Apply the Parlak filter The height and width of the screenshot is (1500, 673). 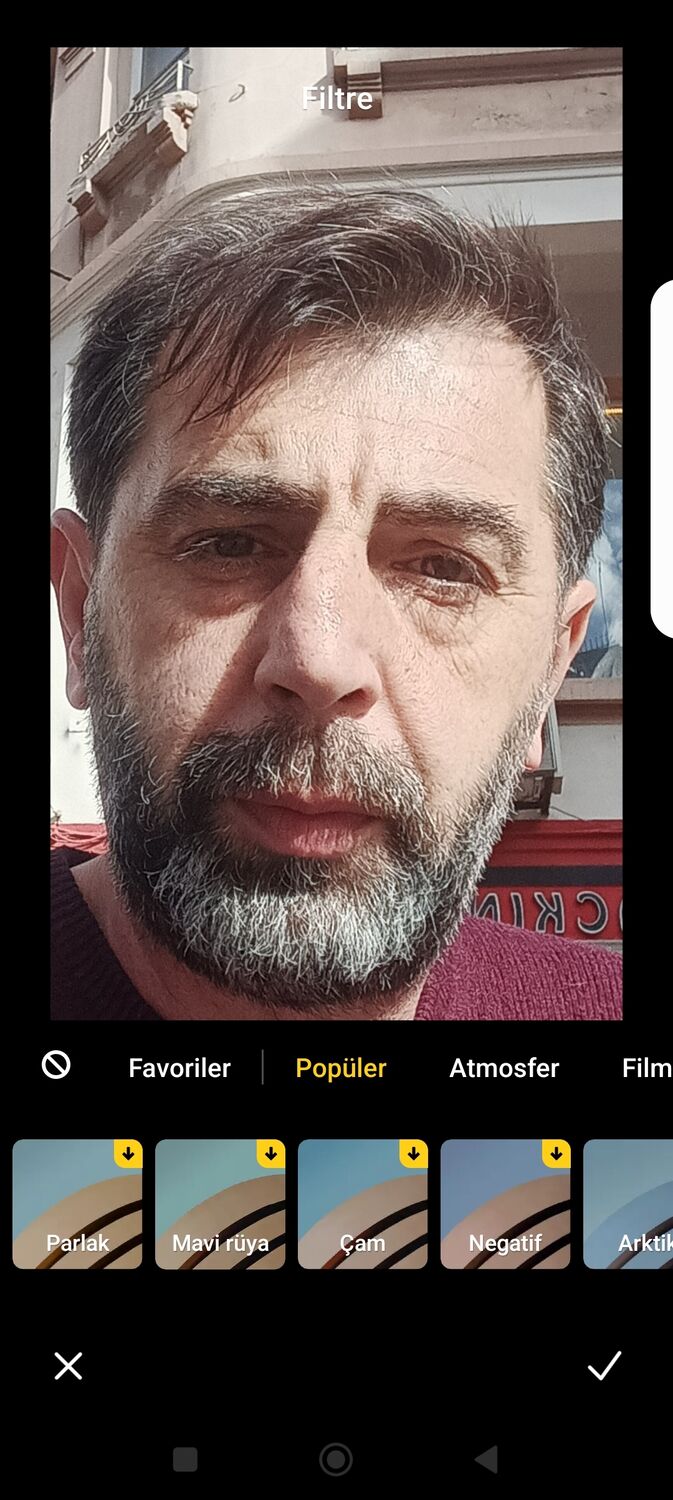(77, 1204)
